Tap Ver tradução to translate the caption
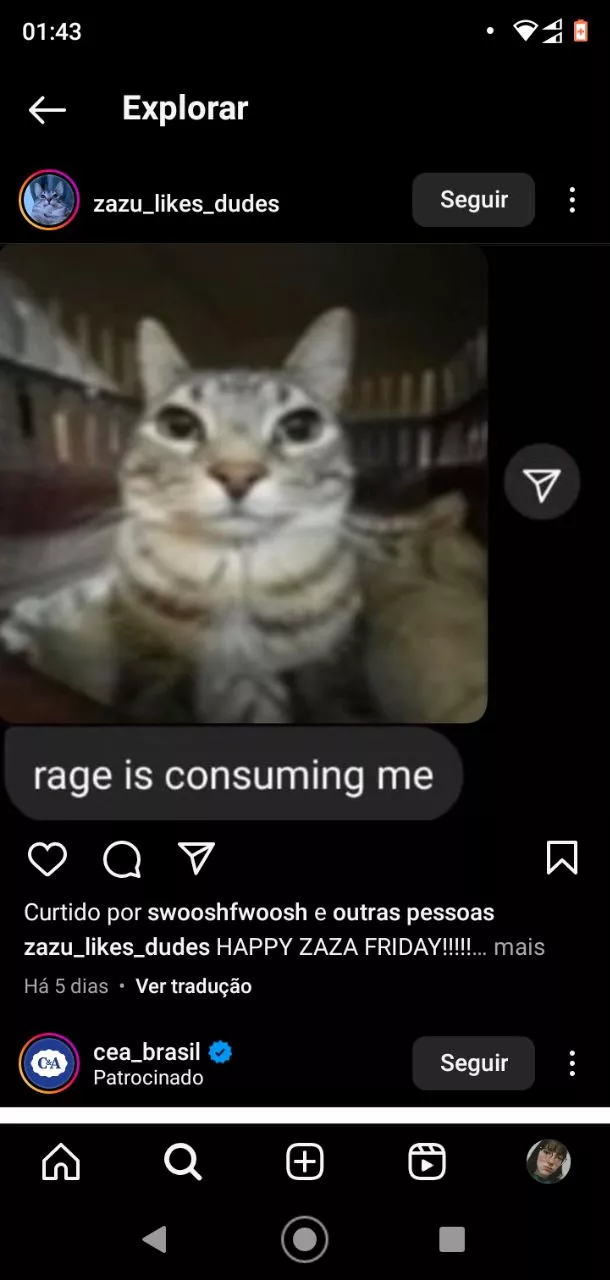 (x=194, y=986)
